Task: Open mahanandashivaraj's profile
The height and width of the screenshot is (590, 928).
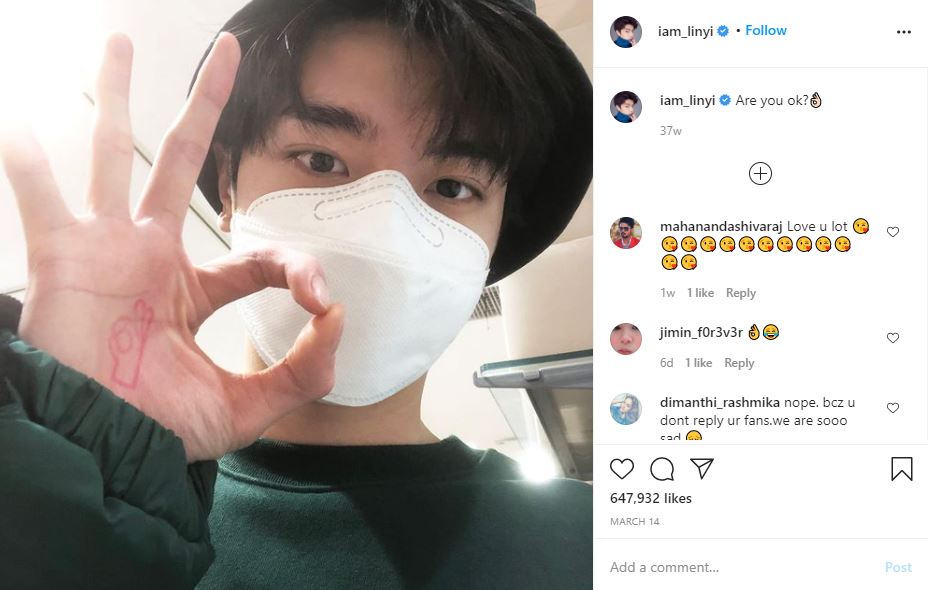Action: [721, 226]
